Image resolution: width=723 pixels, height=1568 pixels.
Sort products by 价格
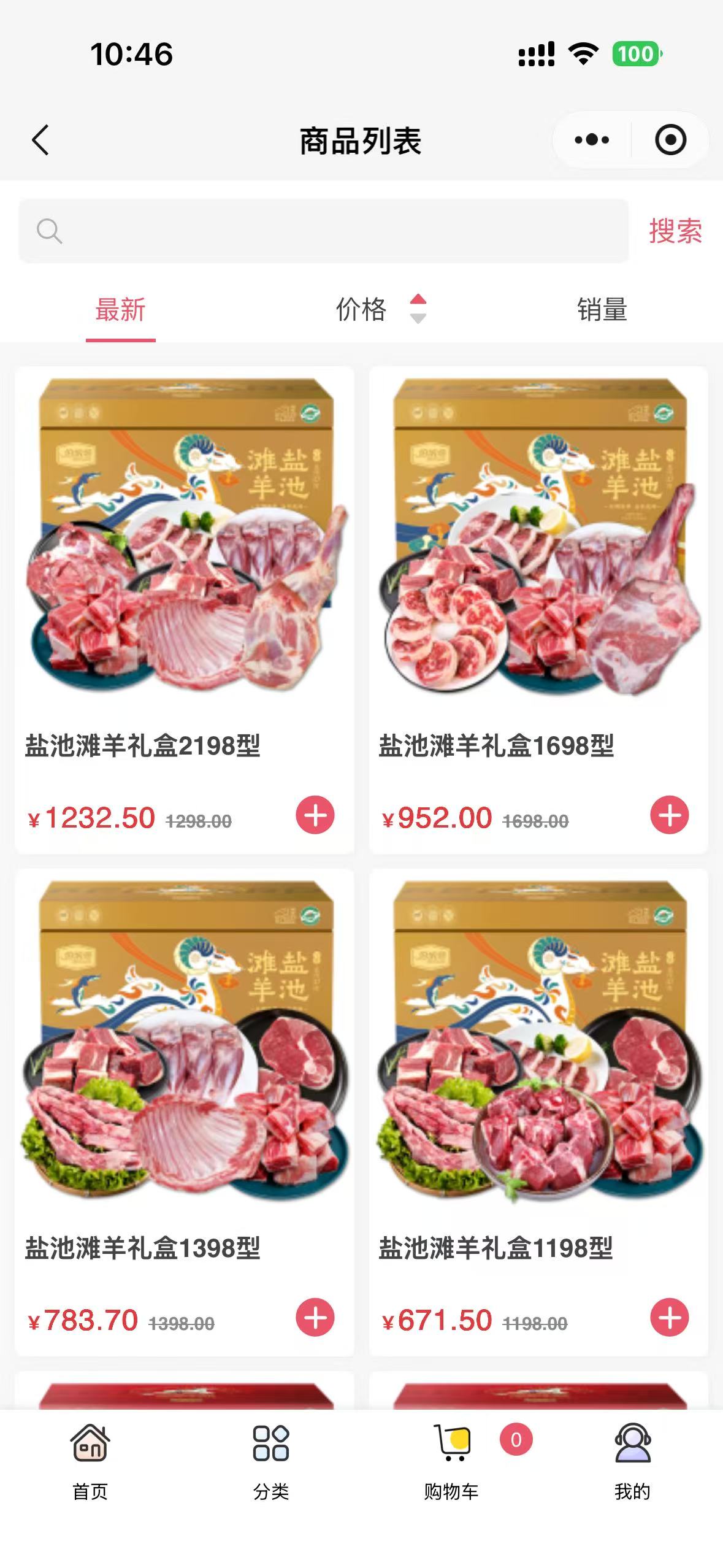[380, 310]
